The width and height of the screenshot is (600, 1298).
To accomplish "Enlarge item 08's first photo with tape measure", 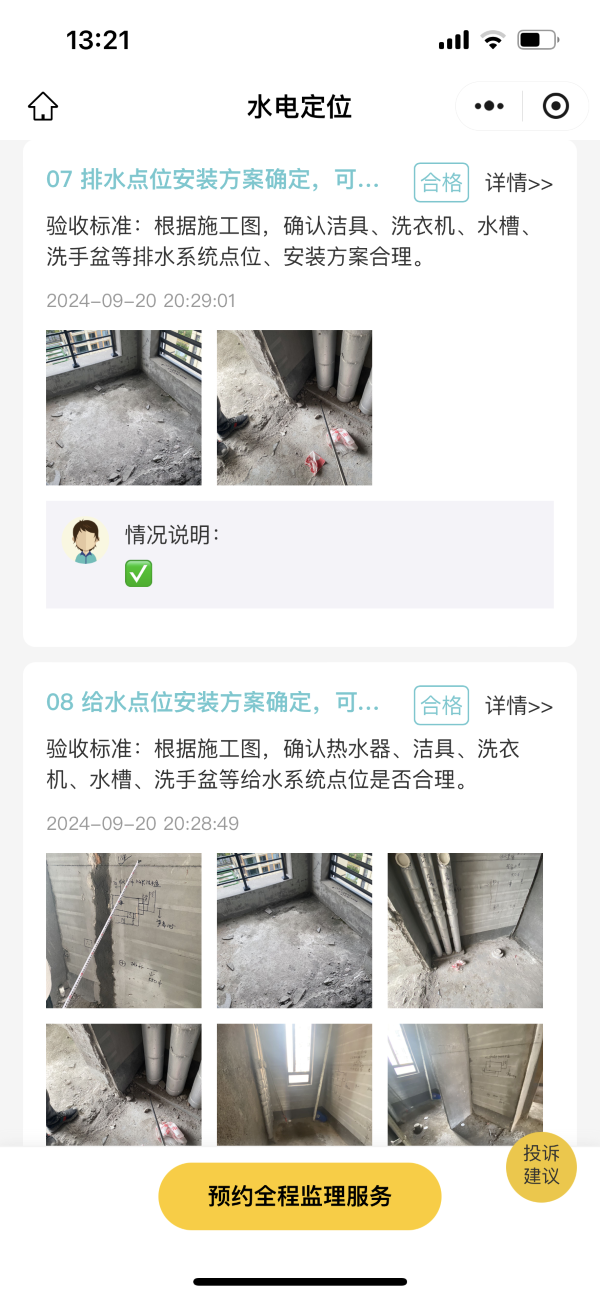I will click(124, 930).
